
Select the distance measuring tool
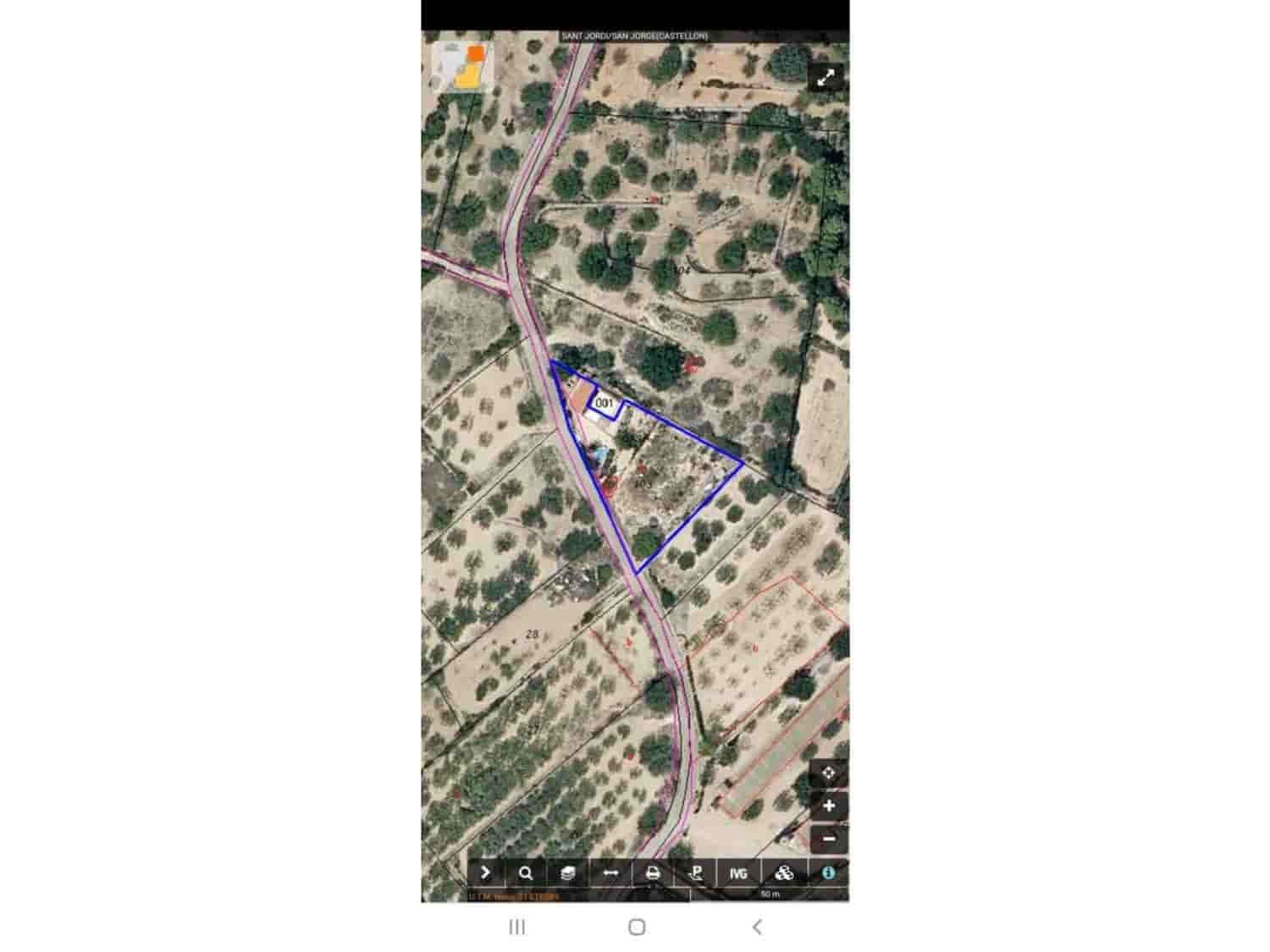coord(610,872)
